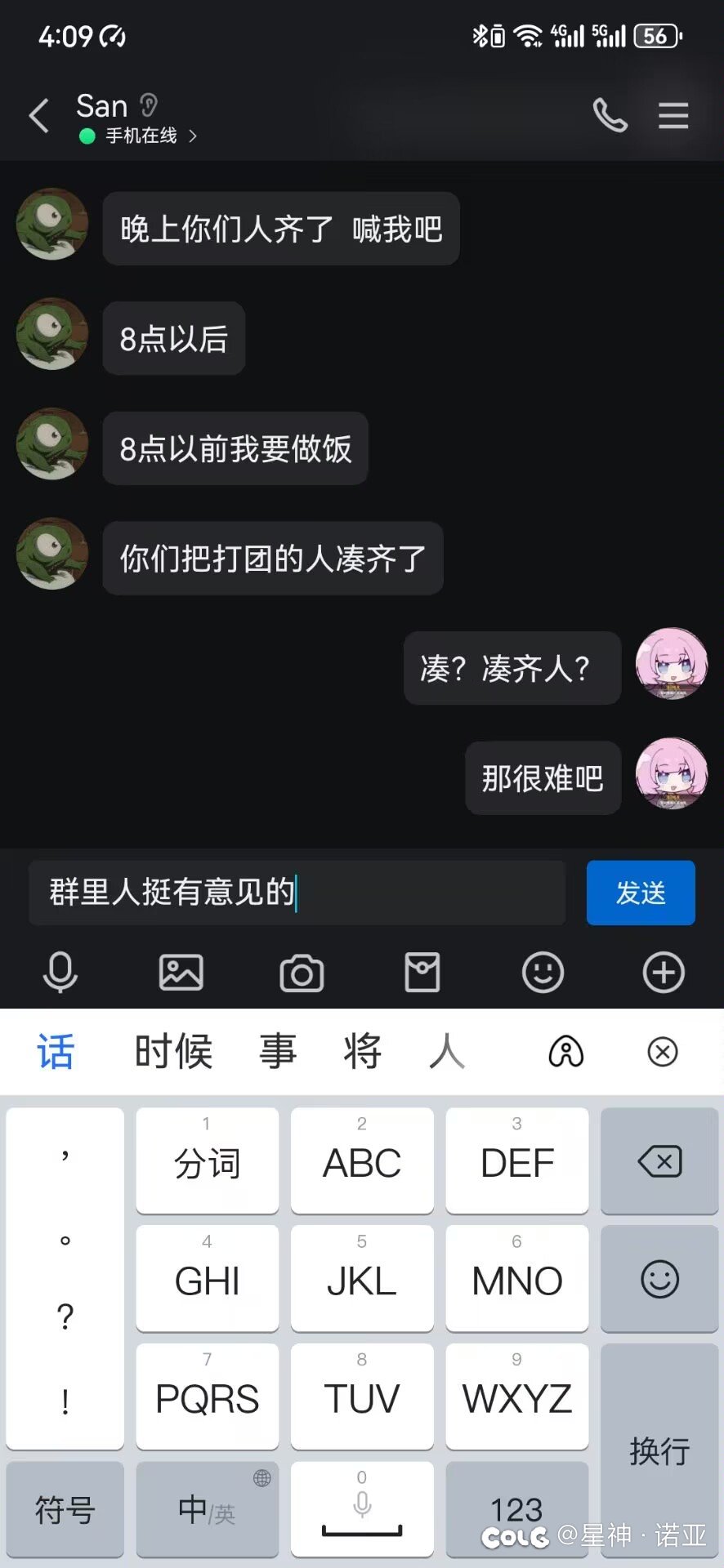Hit the keyboard backspace key
724x1568 pixels.
pyautogui.click(x=659, y=1160)
